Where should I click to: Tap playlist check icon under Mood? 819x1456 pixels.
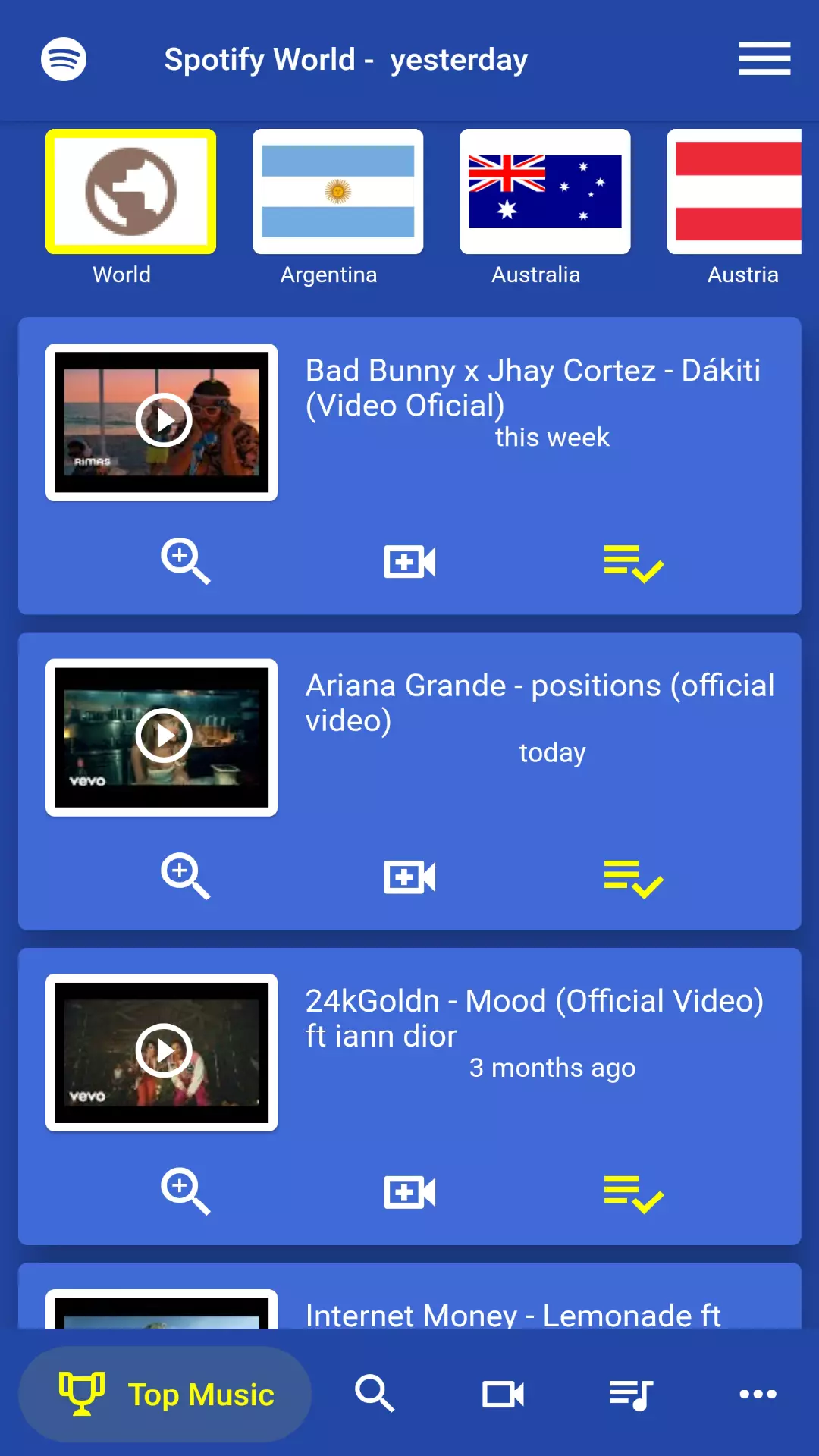click(x=633, y=1194)
